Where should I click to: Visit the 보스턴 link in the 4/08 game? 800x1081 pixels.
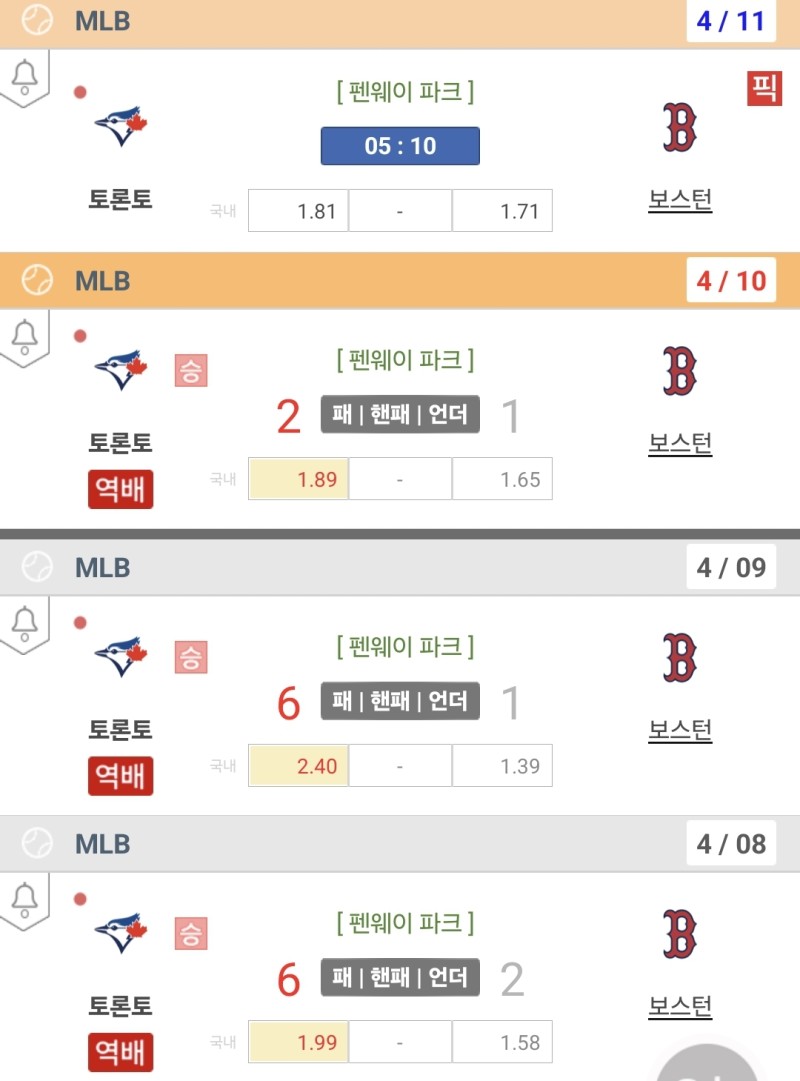680,1006
